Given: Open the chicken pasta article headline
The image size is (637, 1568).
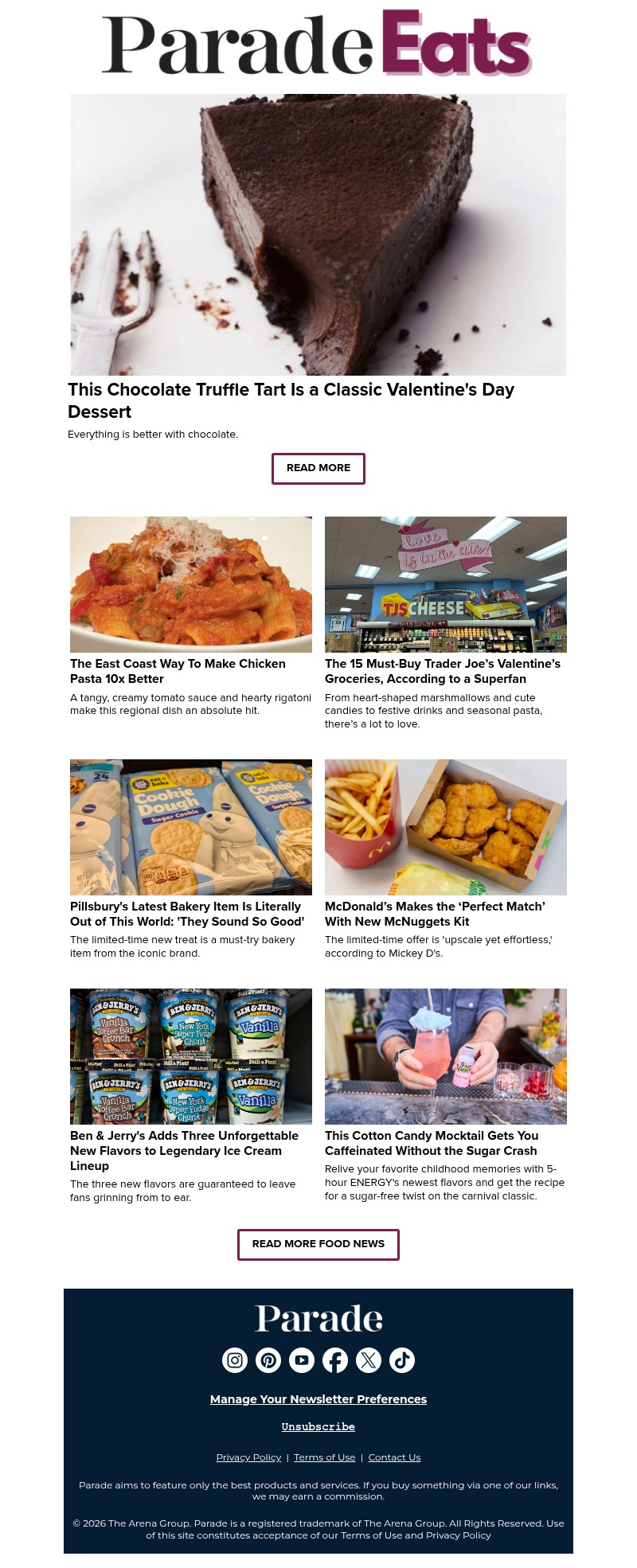Looking at the screenshot, I should point(178,671).
